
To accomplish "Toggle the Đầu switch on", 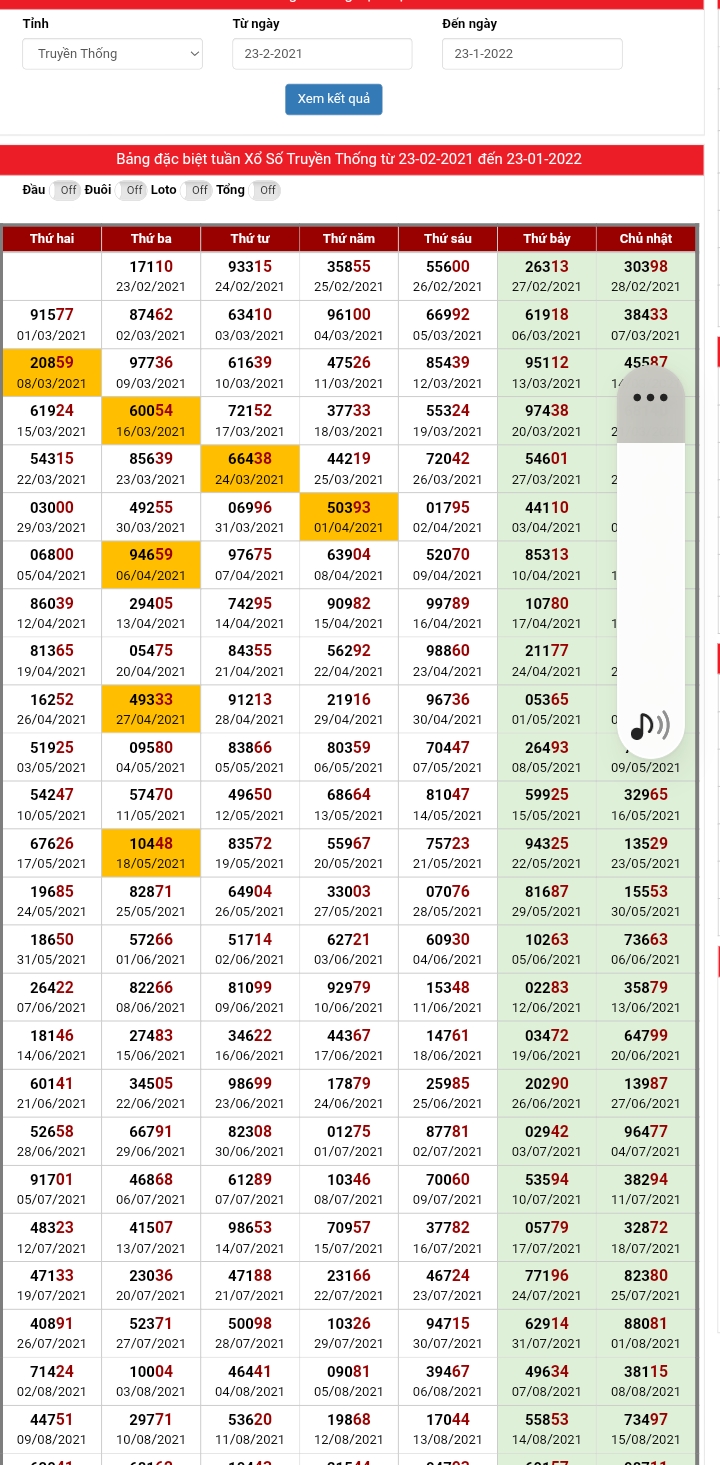I will pos(67,190).
